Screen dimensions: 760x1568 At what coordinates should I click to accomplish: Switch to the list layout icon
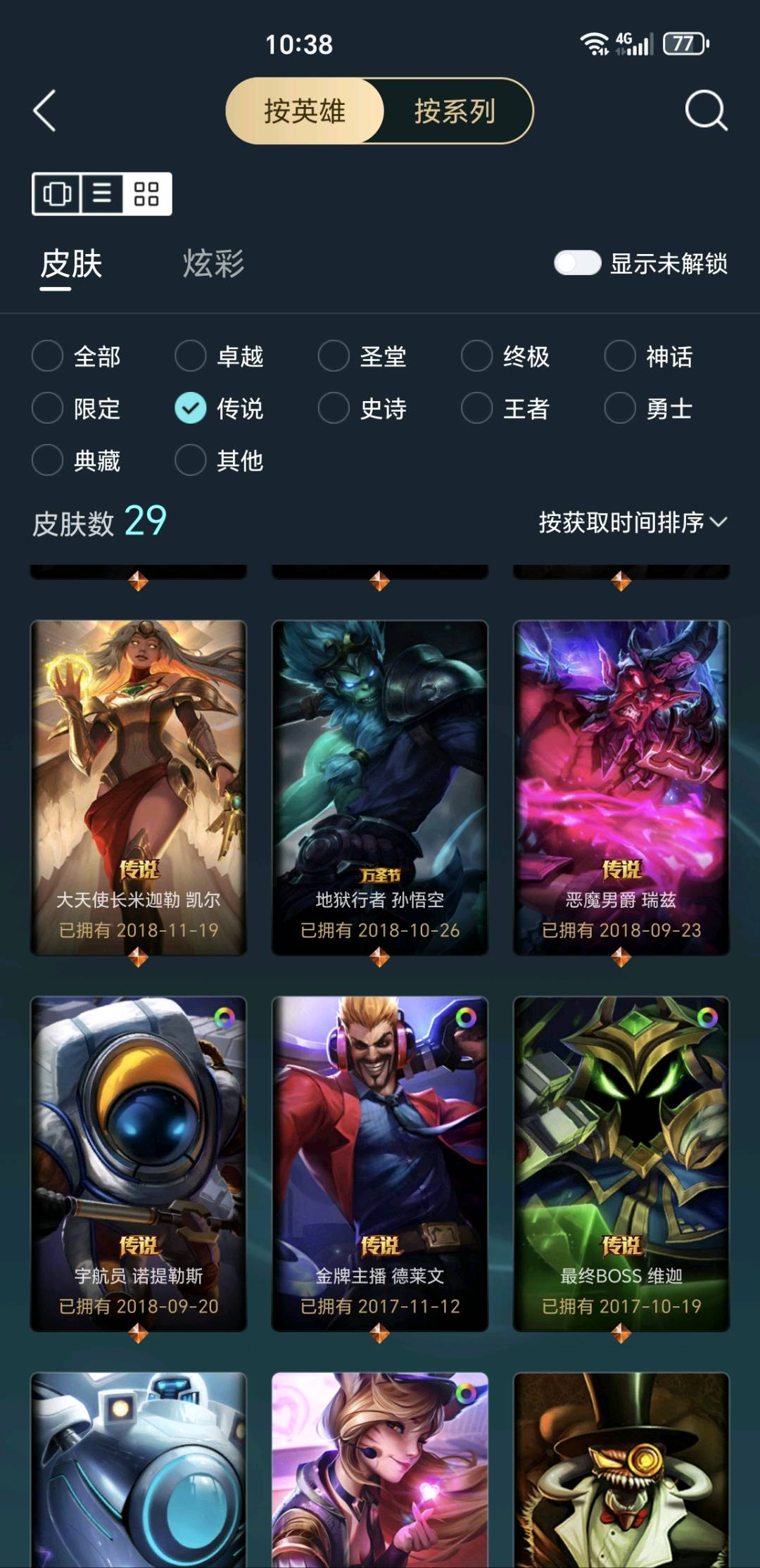102,194
